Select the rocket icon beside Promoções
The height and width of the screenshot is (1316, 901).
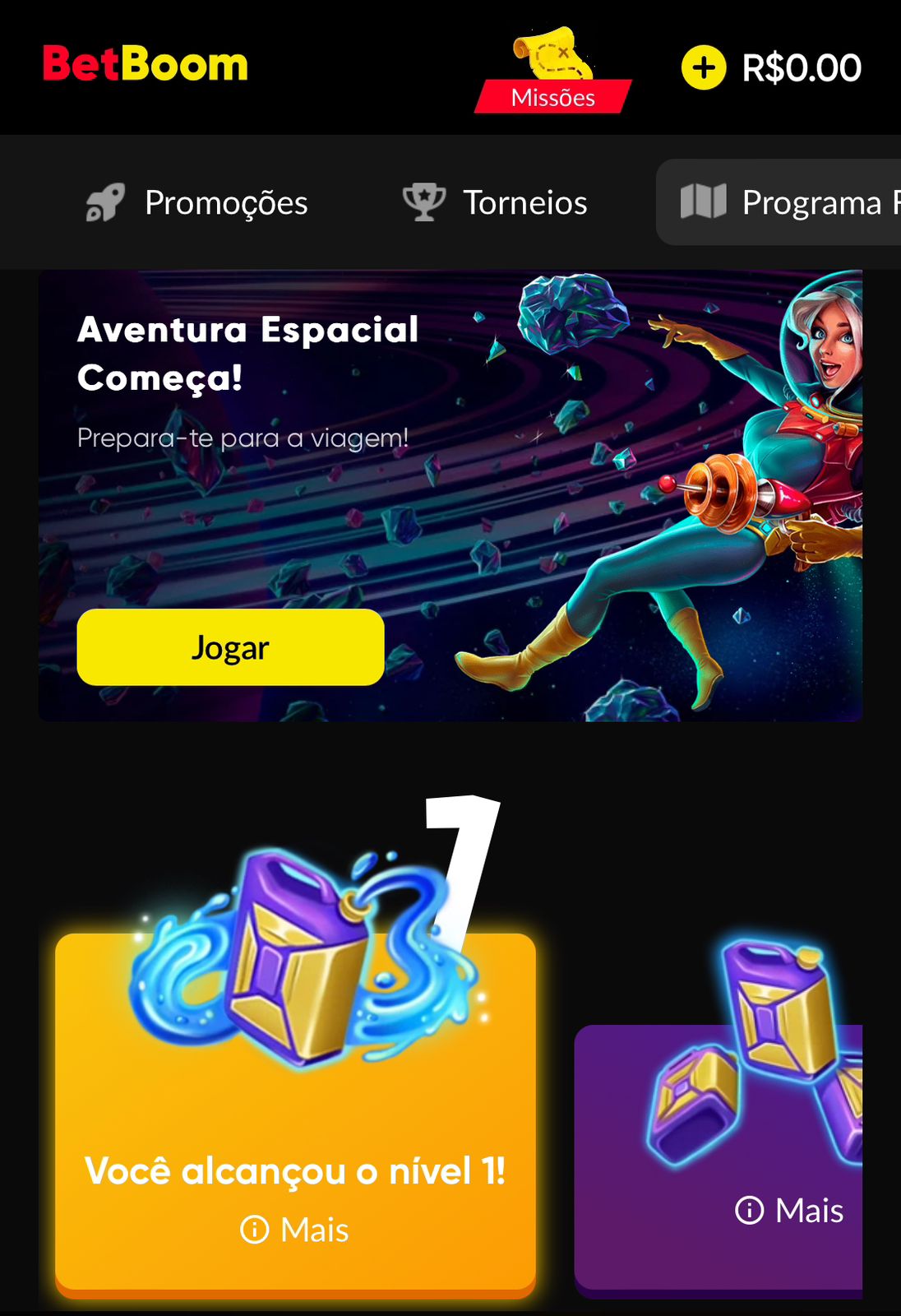pos(104,202)
